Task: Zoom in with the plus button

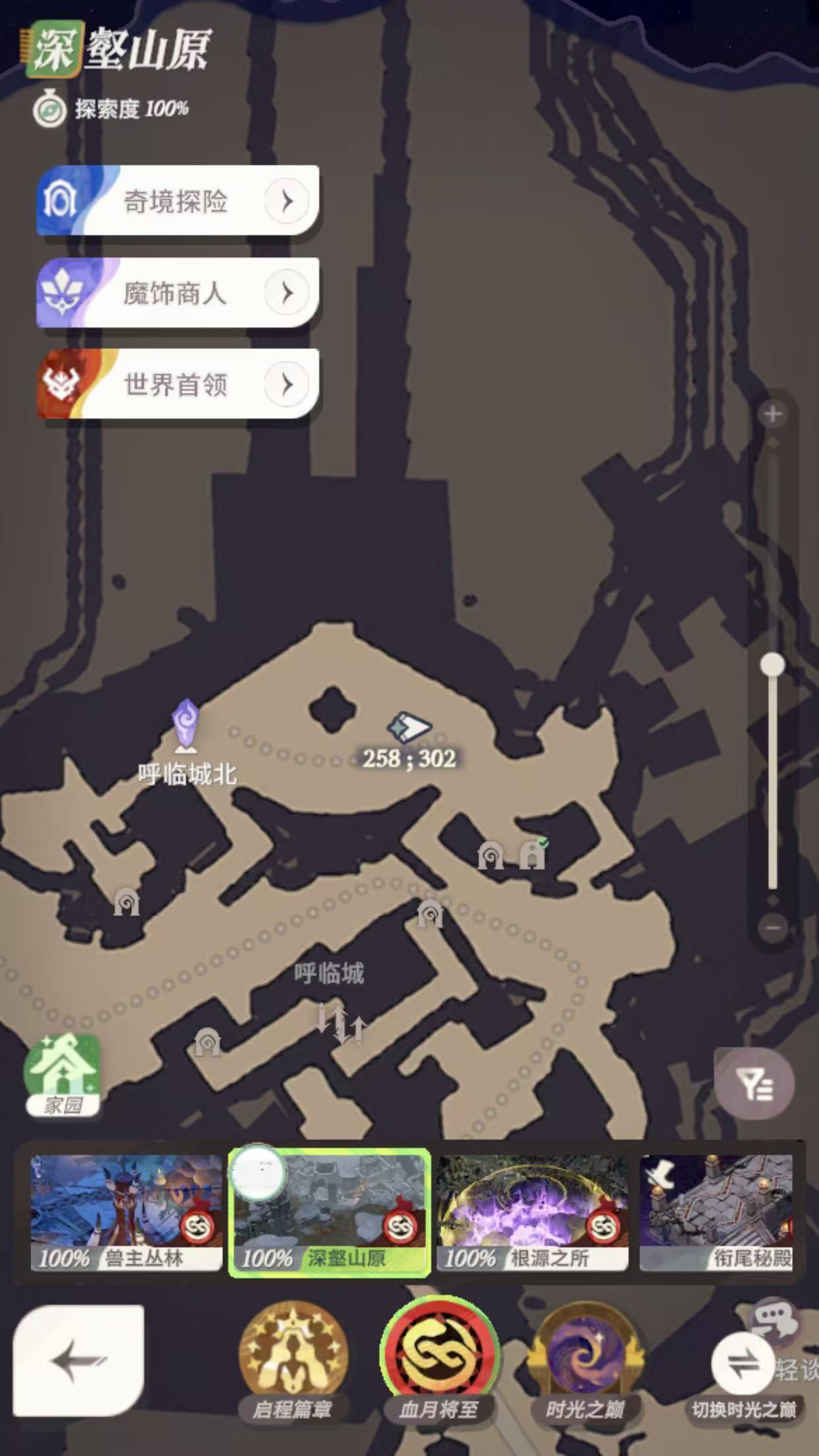Action: pos(773,414)
